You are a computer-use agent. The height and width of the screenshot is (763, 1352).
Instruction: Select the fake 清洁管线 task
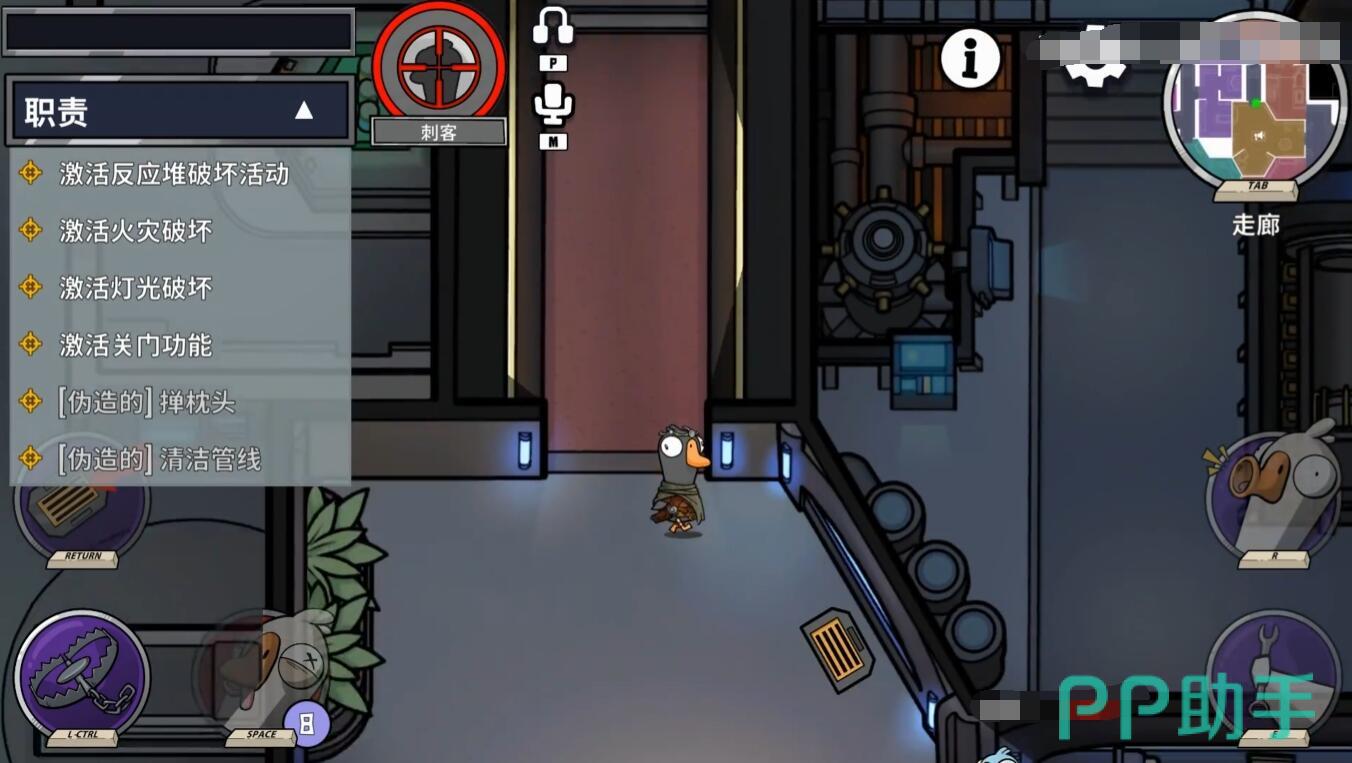[x=160, y=459]
